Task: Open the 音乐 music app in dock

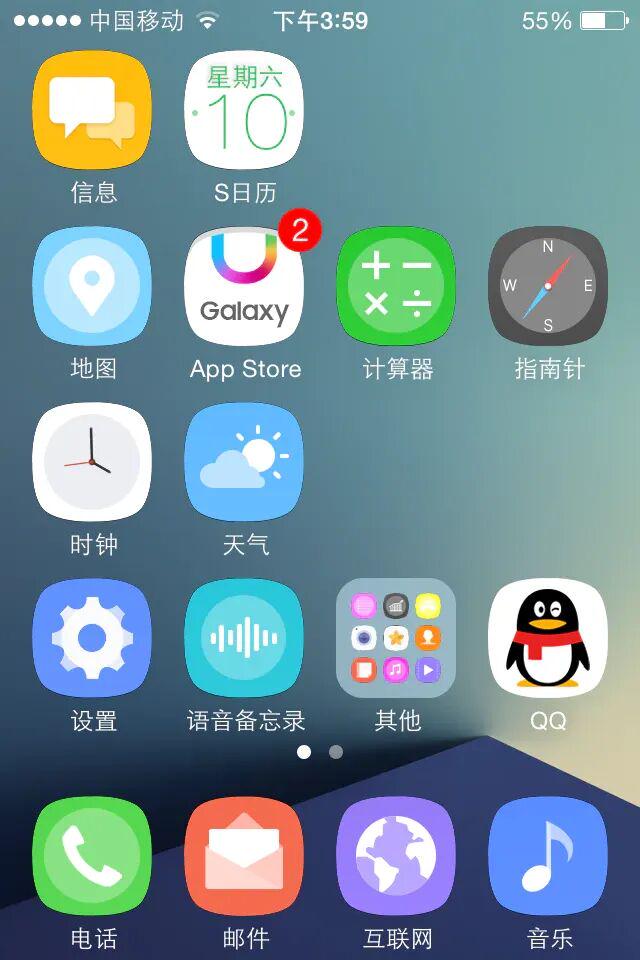Action: (x=548, y=856)
